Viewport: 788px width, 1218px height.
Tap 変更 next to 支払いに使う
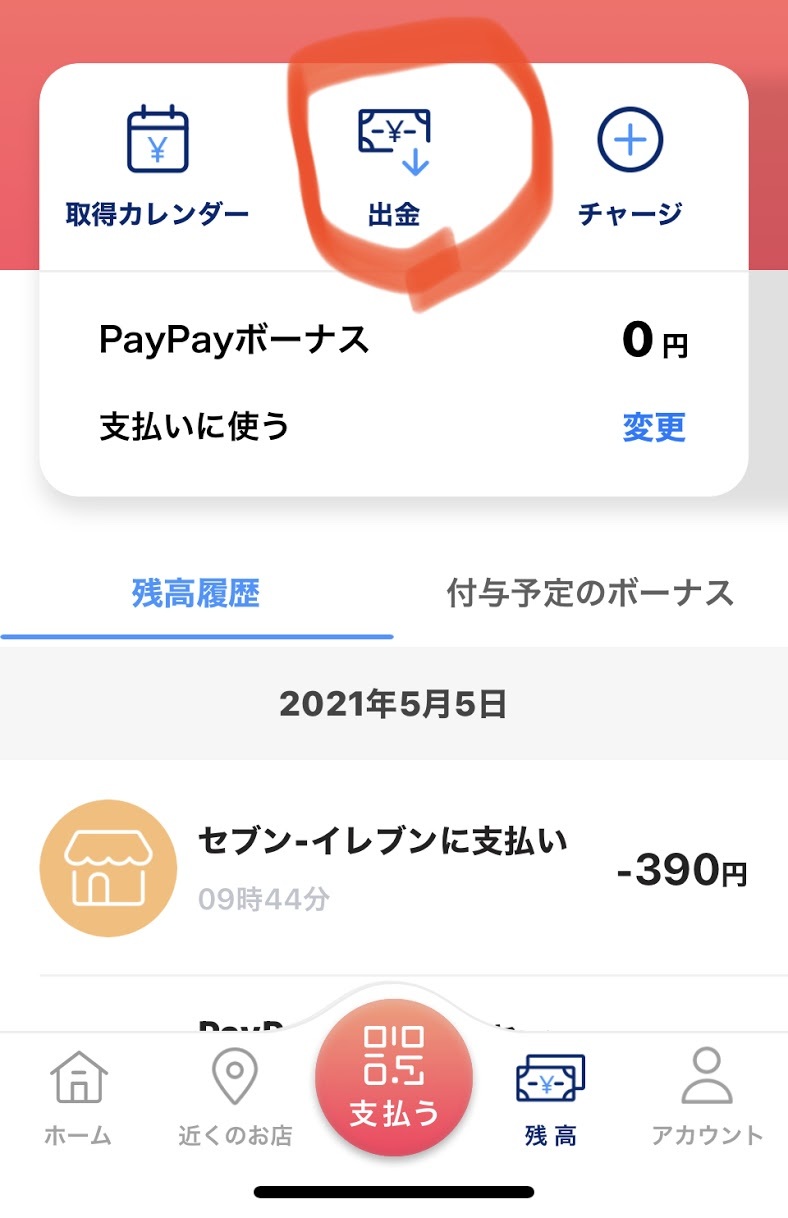[x=654, y=427]
